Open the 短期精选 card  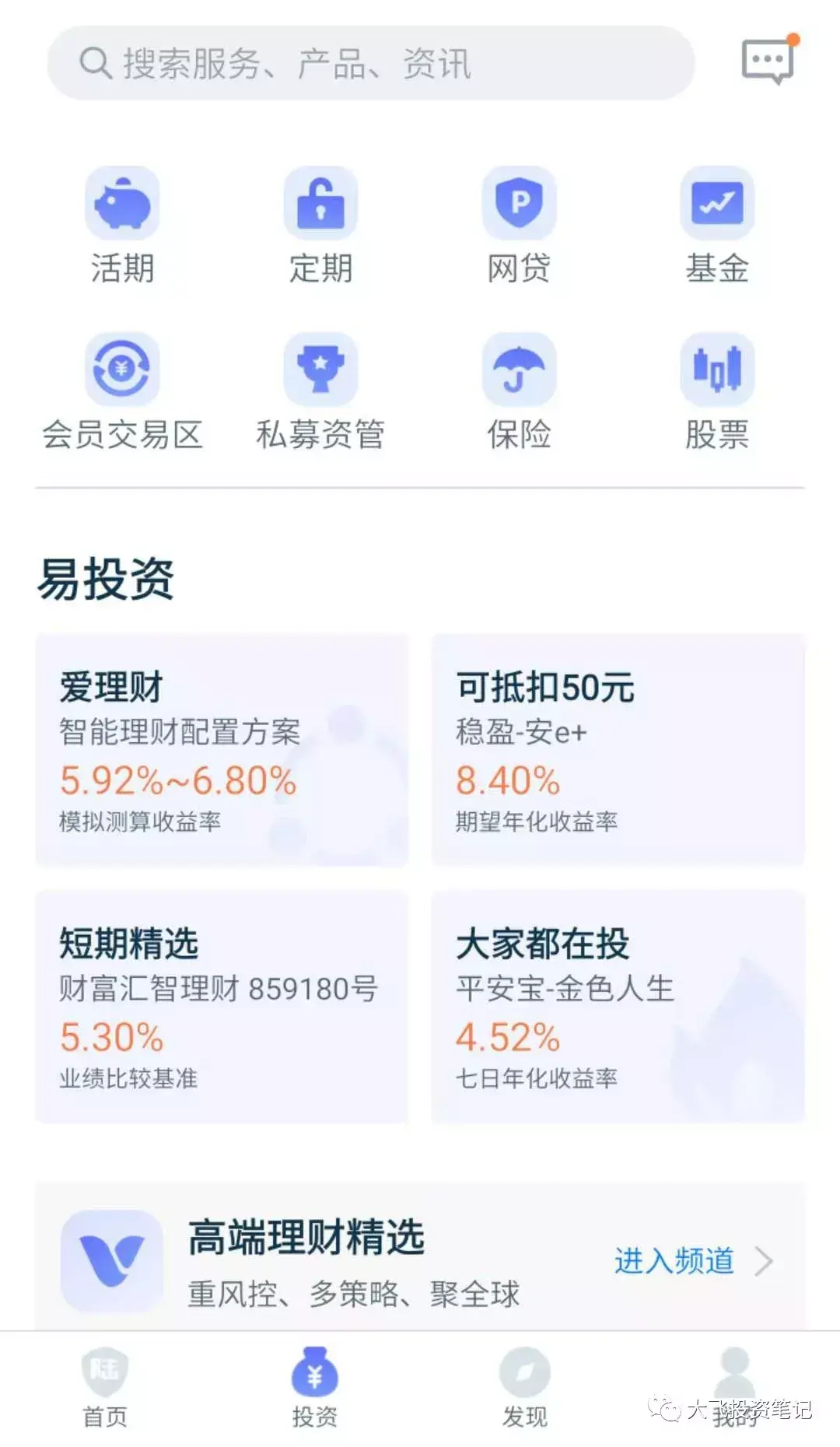tap(222, 1007)
